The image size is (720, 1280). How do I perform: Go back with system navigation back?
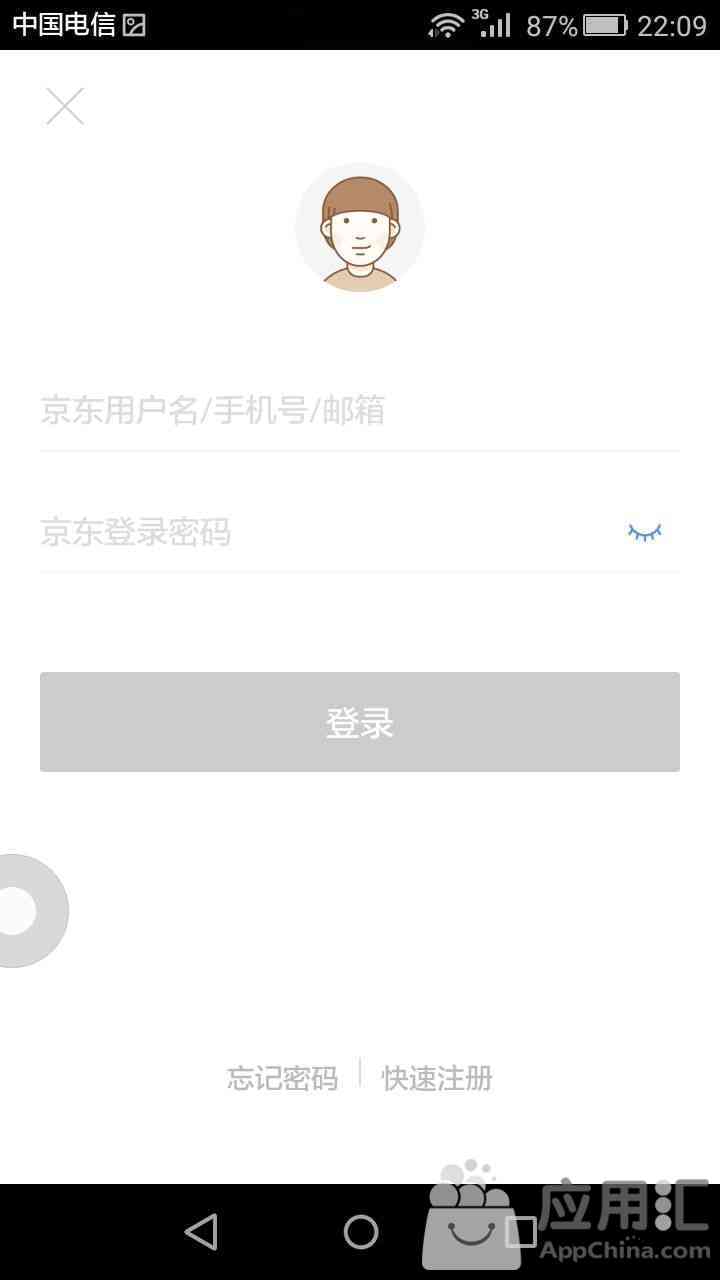click(x=201, y=1232)
